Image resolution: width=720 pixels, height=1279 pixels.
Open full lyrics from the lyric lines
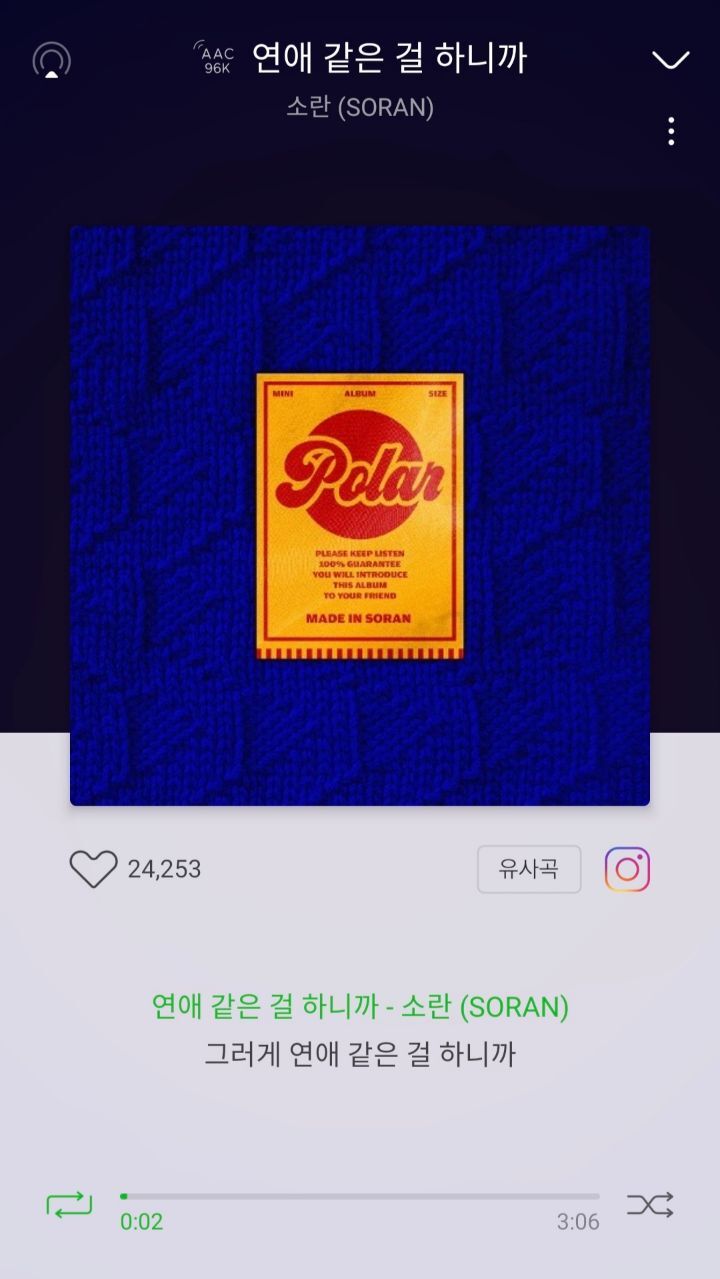(x=360, y=1030)
